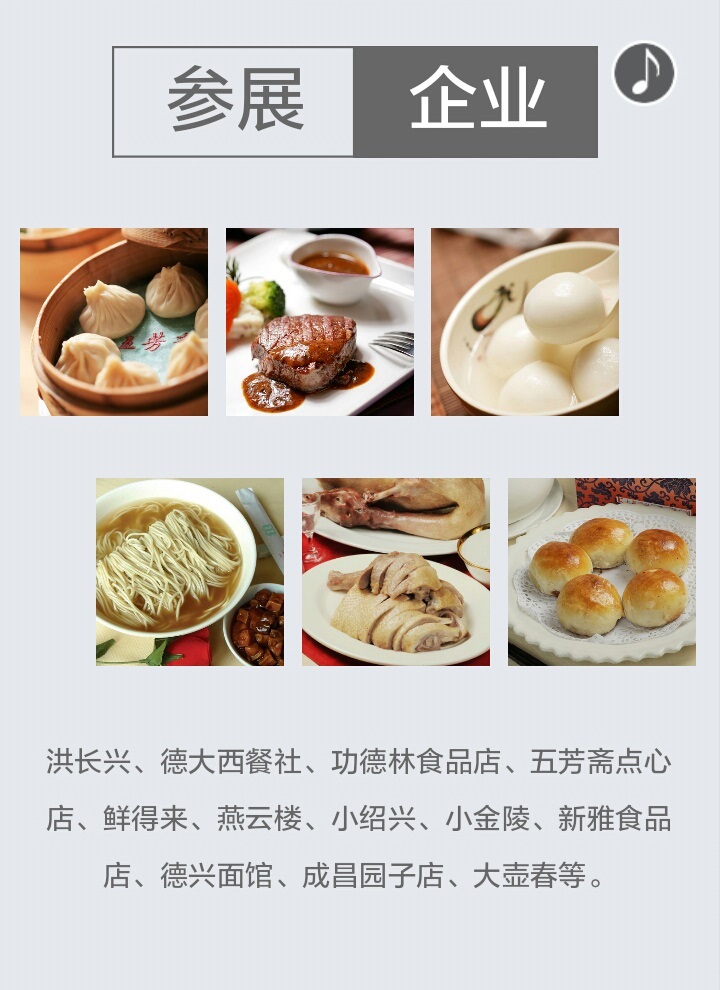Toggle the background music note icon
The image size is (720, 990).
(644, 73)
